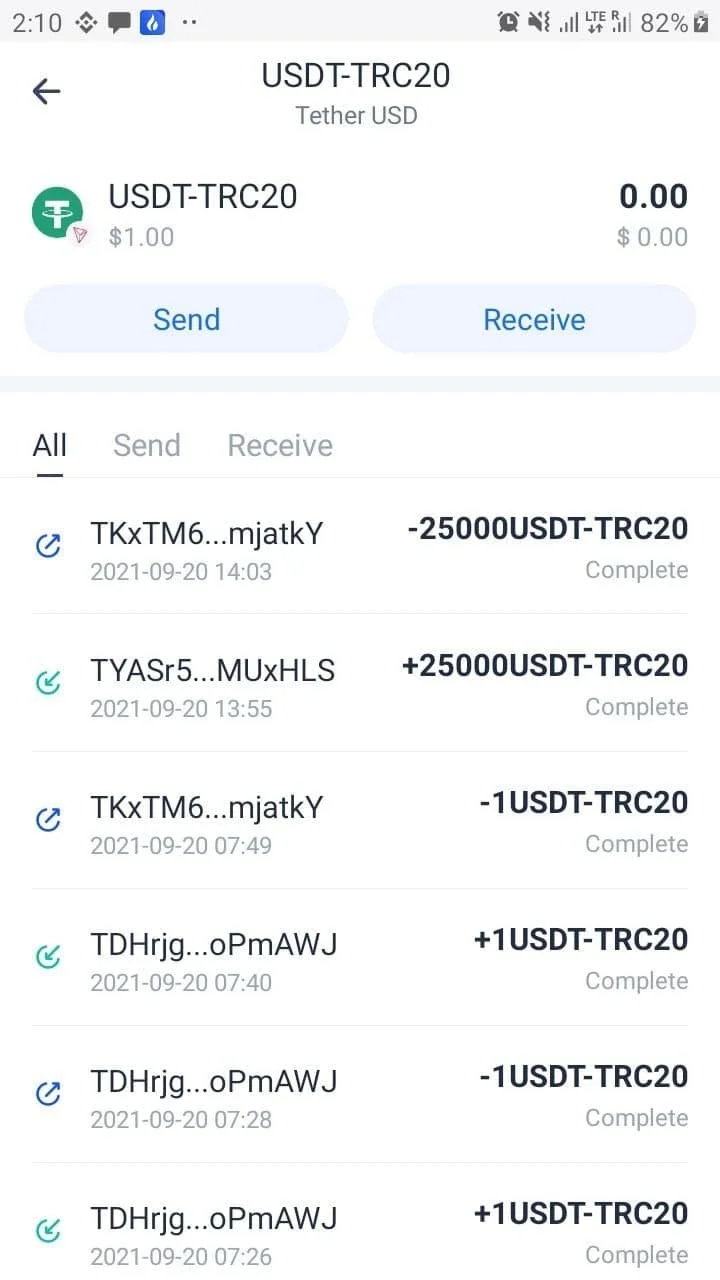Screen dimensions: 720x1280
Task: Switch to the Receive filter tab
Action: pos(280,445)
